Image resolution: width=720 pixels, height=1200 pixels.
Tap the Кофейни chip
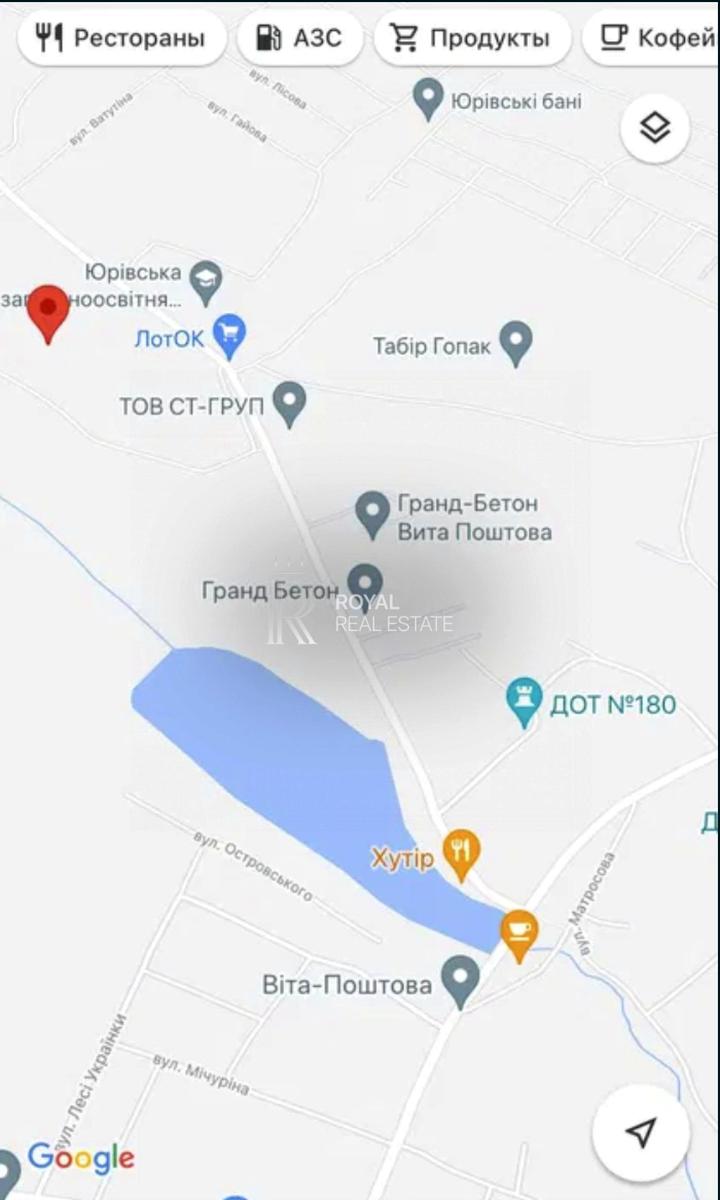(x=652, y=39)
